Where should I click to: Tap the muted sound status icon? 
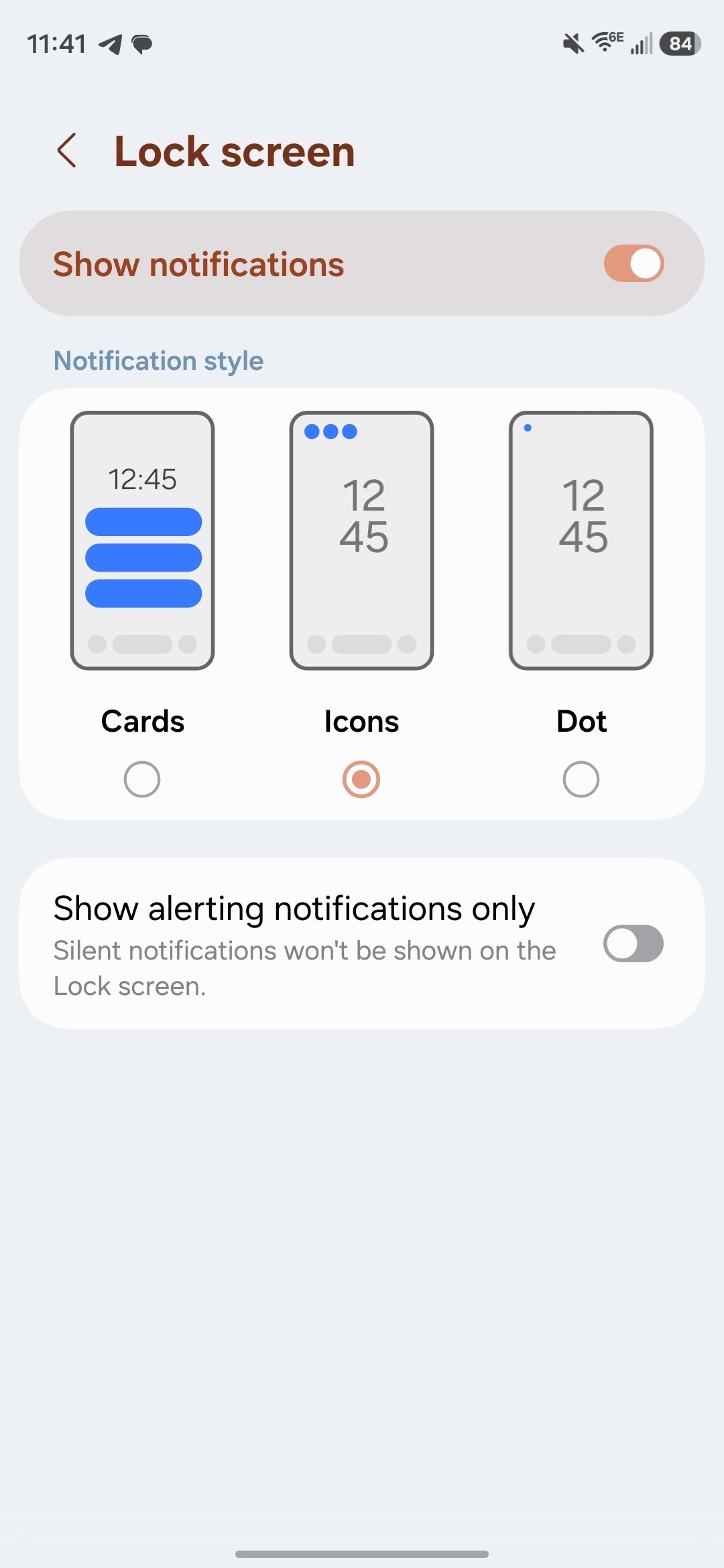click(572, 43)
